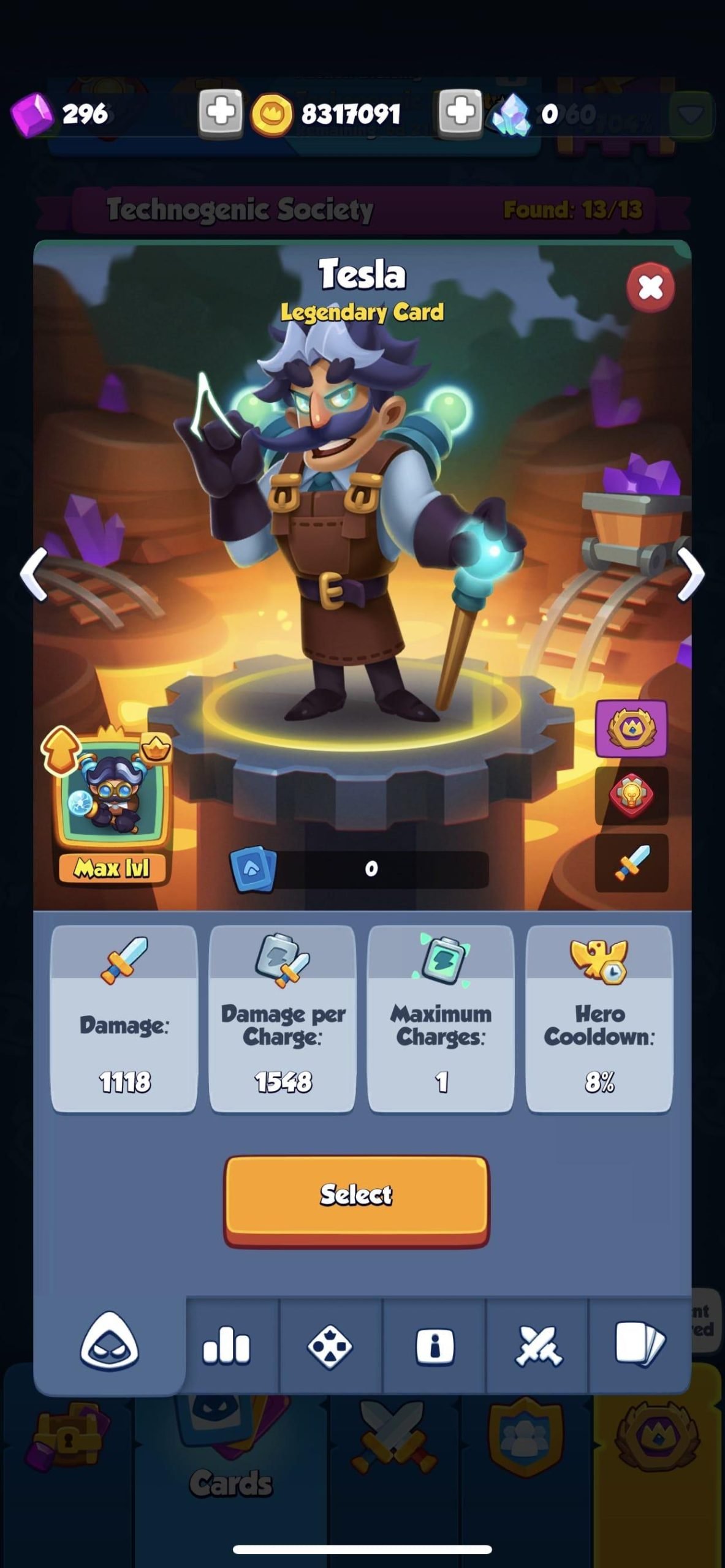The image size is (725, 1568).
Task: Add more gold coins with plus button
Action: (x=460, y=112)
